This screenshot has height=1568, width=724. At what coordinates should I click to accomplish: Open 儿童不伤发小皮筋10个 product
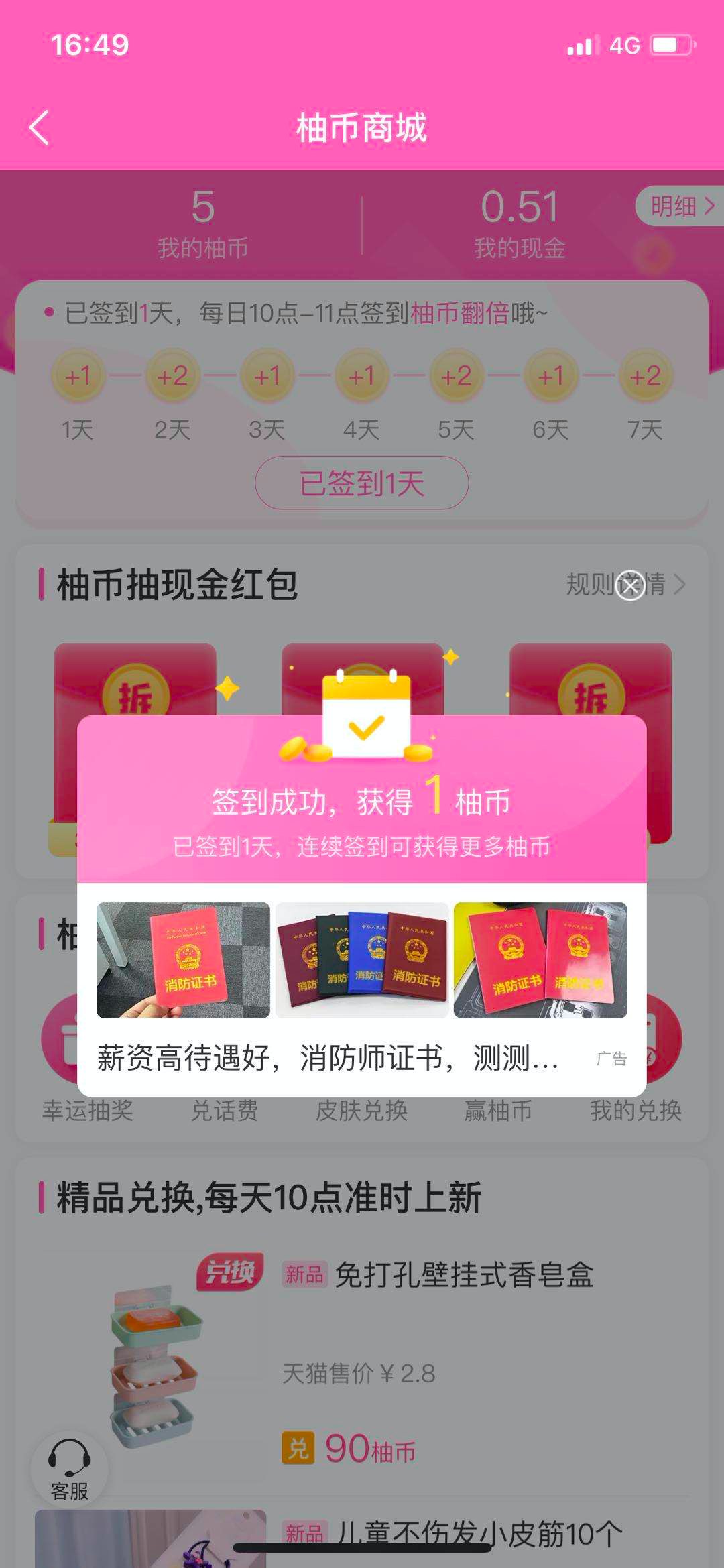pos(478,1532)
